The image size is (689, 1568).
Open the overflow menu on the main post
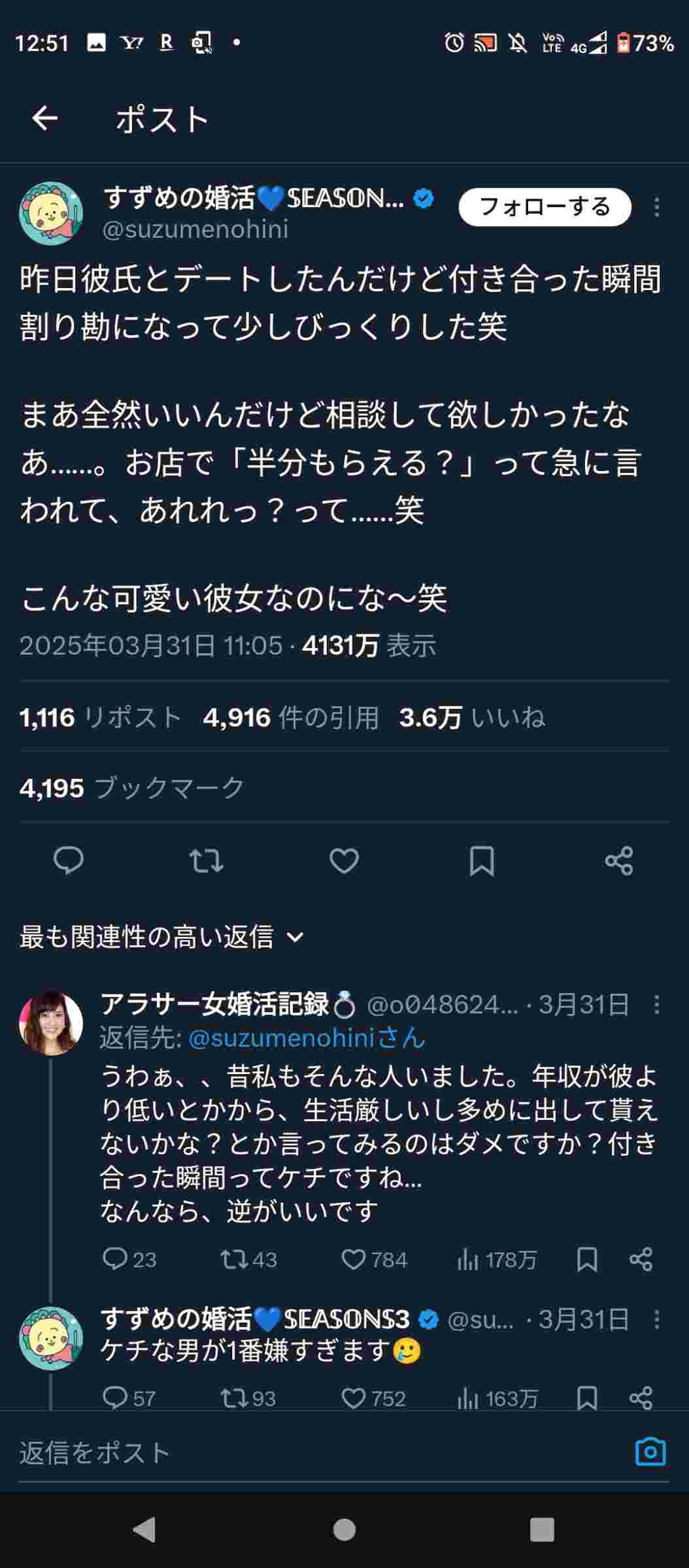tap(657, 208)
